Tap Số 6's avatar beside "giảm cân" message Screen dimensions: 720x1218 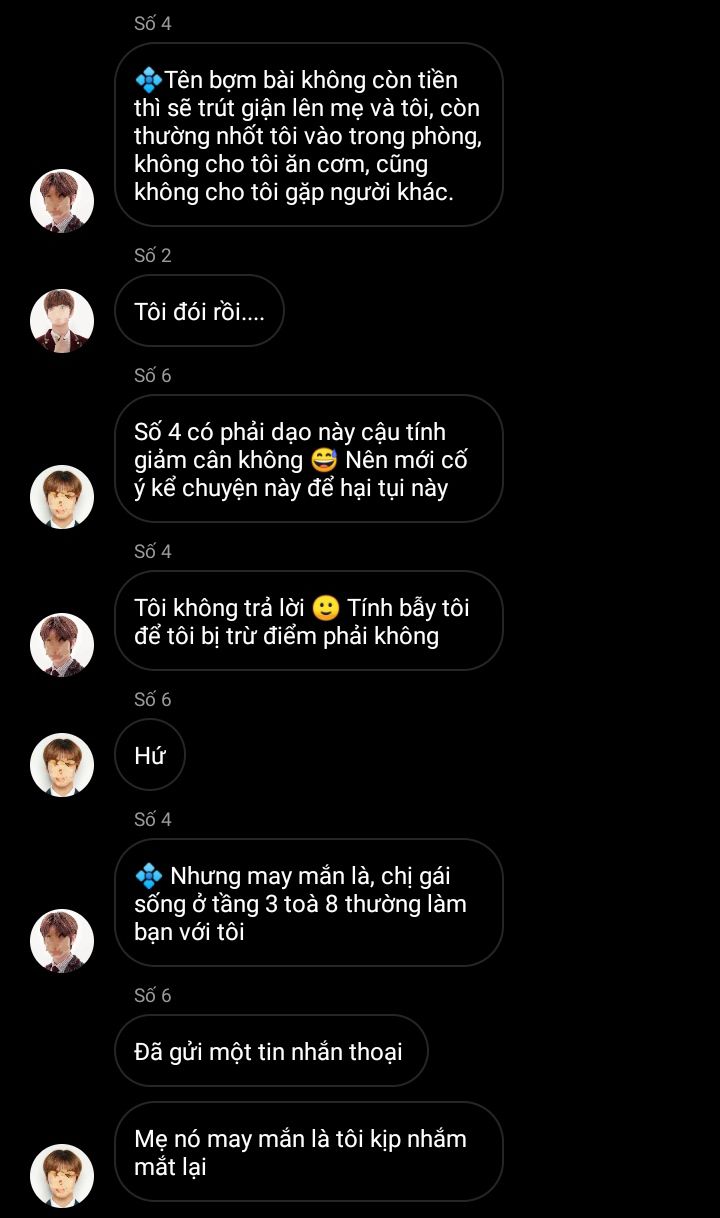pos(62,497)
